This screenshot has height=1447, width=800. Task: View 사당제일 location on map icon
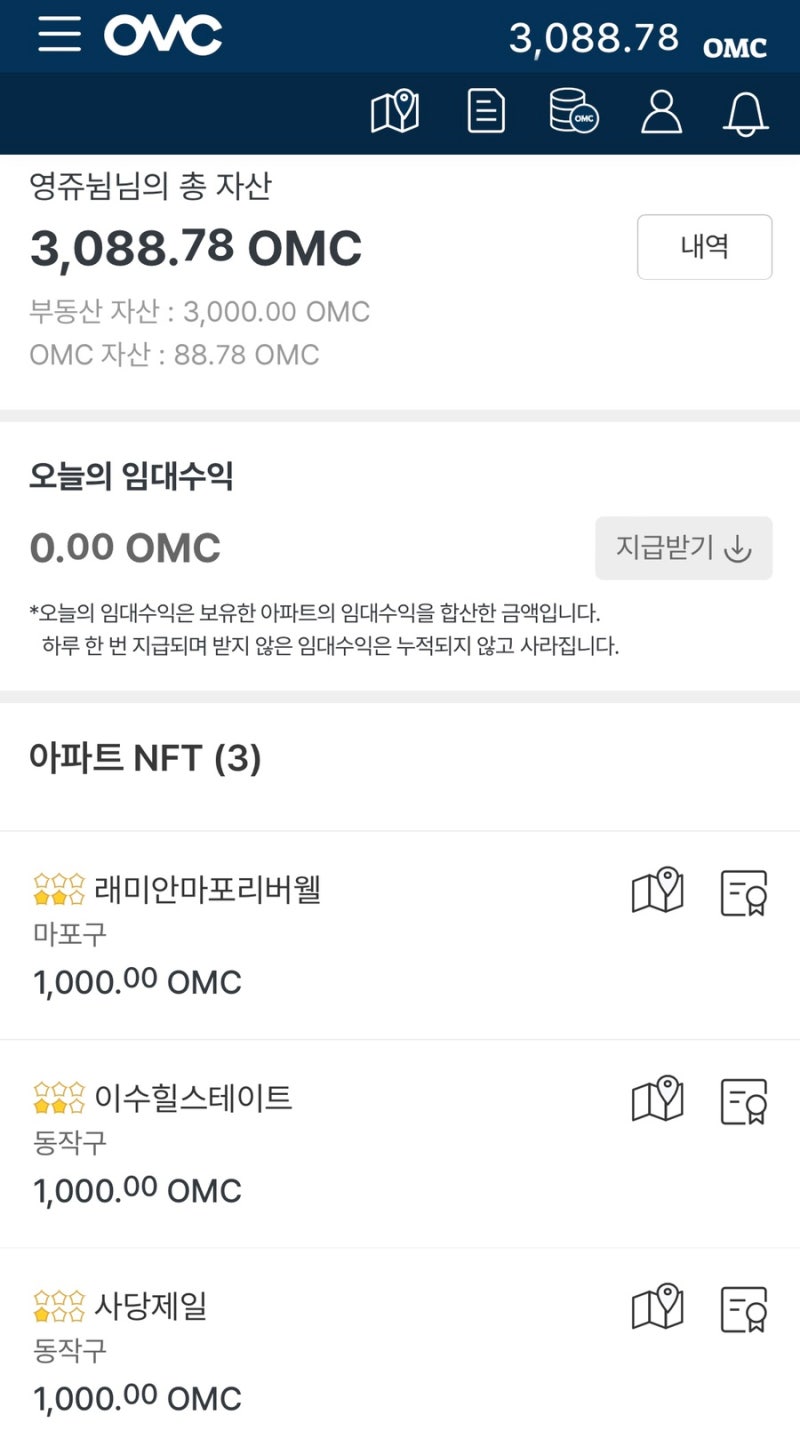click(657, 1307)
